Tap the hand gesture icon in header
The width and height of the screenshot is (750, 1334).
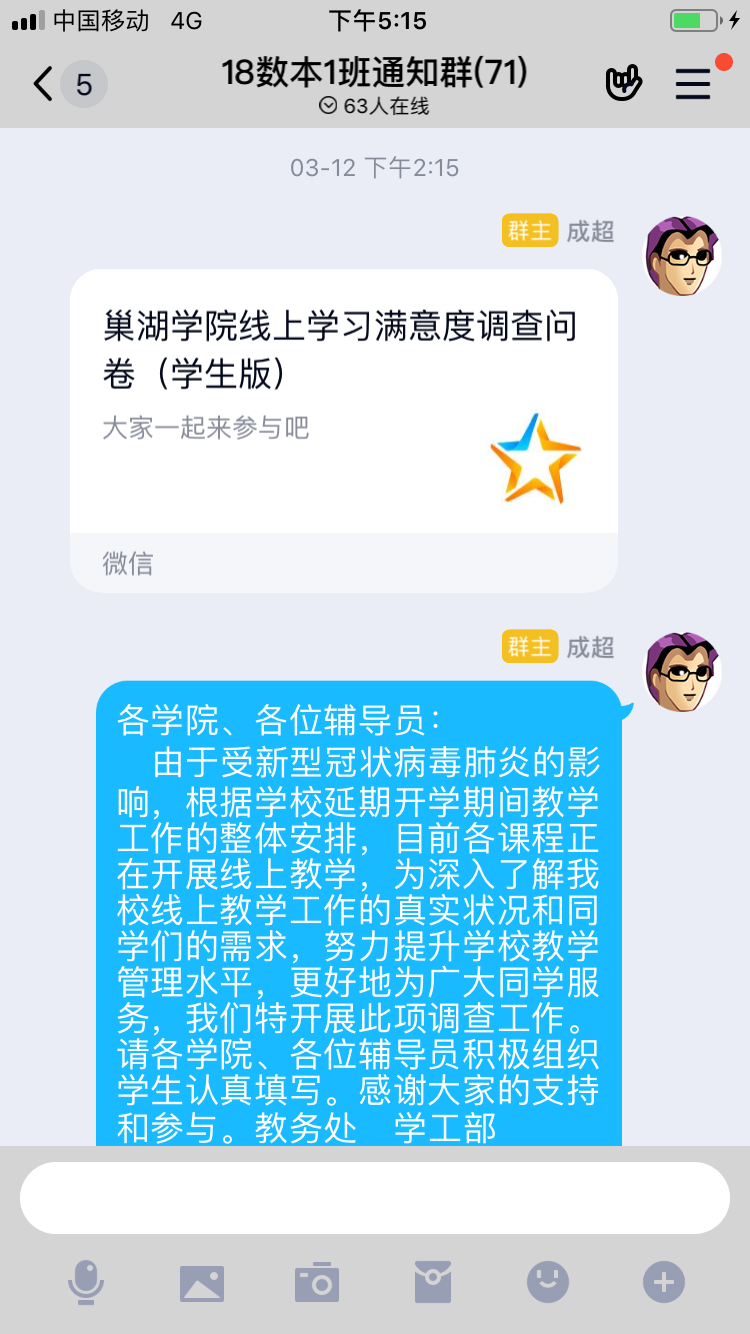pyautogui.click(x=623, y=84)
